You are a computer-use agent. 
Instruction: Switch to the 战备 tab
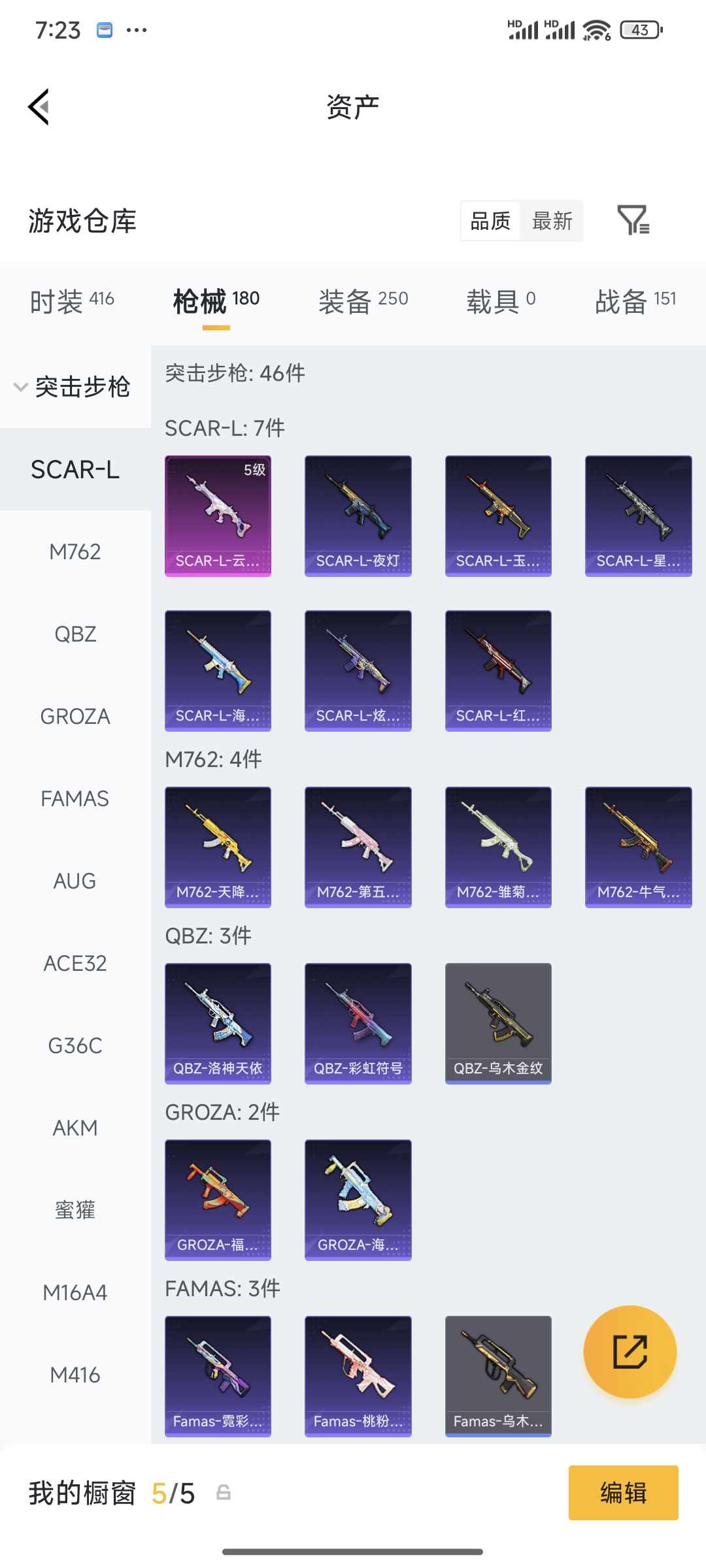(635, 301)
